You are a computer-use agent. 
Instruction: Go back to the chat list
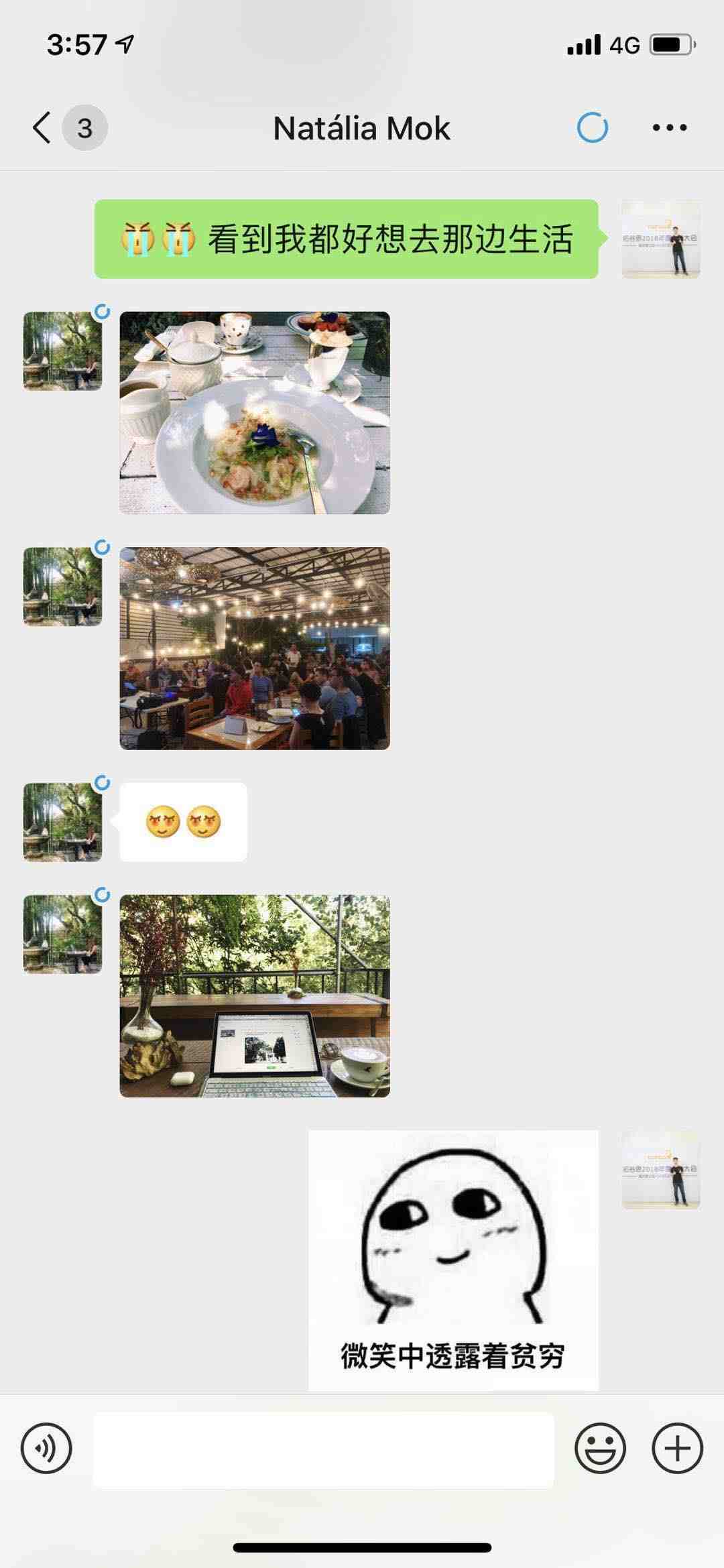(42, 127)
